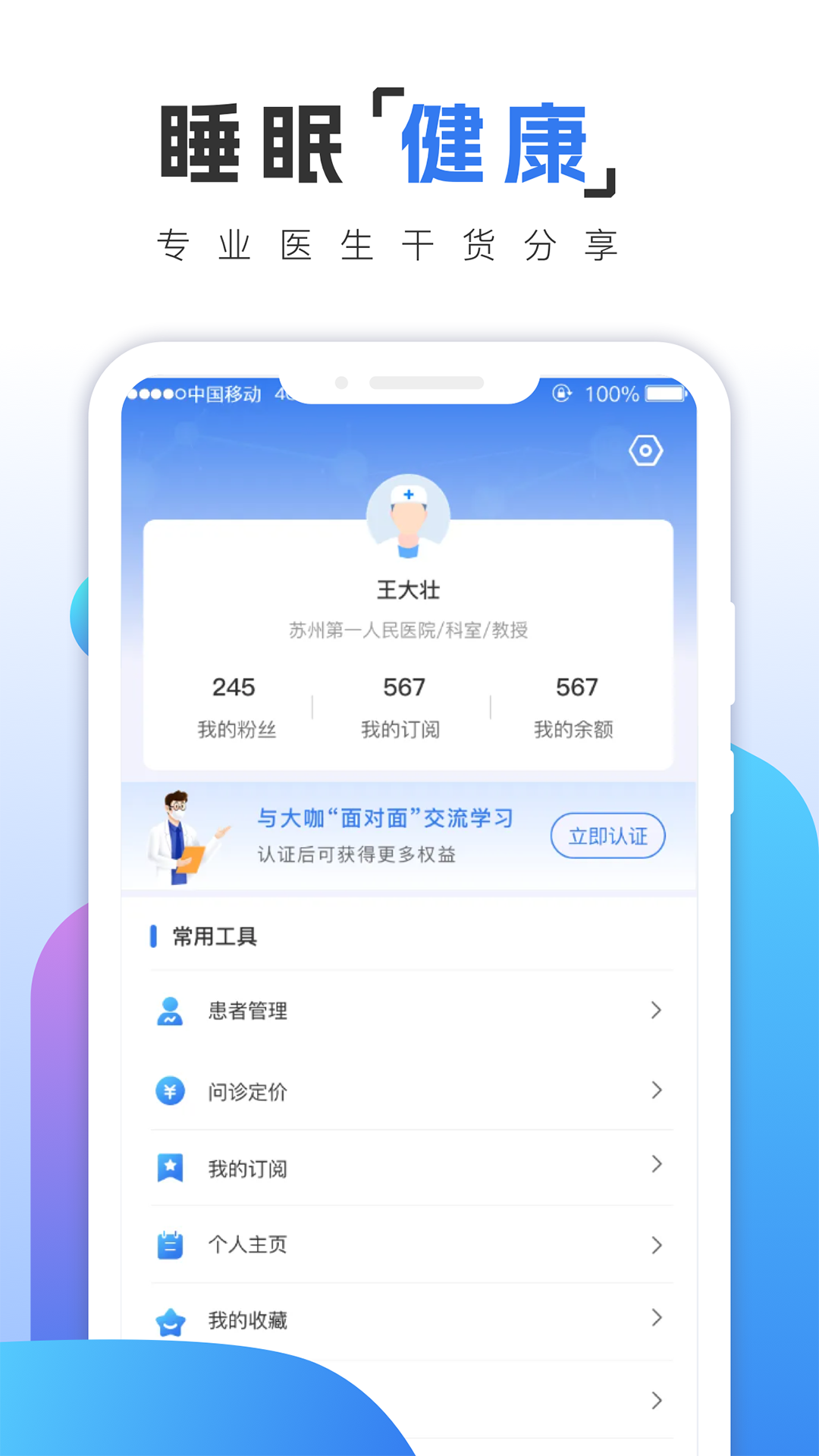
Task: Open the 问诊定价 menu entry
Action: coord(247,1092)
